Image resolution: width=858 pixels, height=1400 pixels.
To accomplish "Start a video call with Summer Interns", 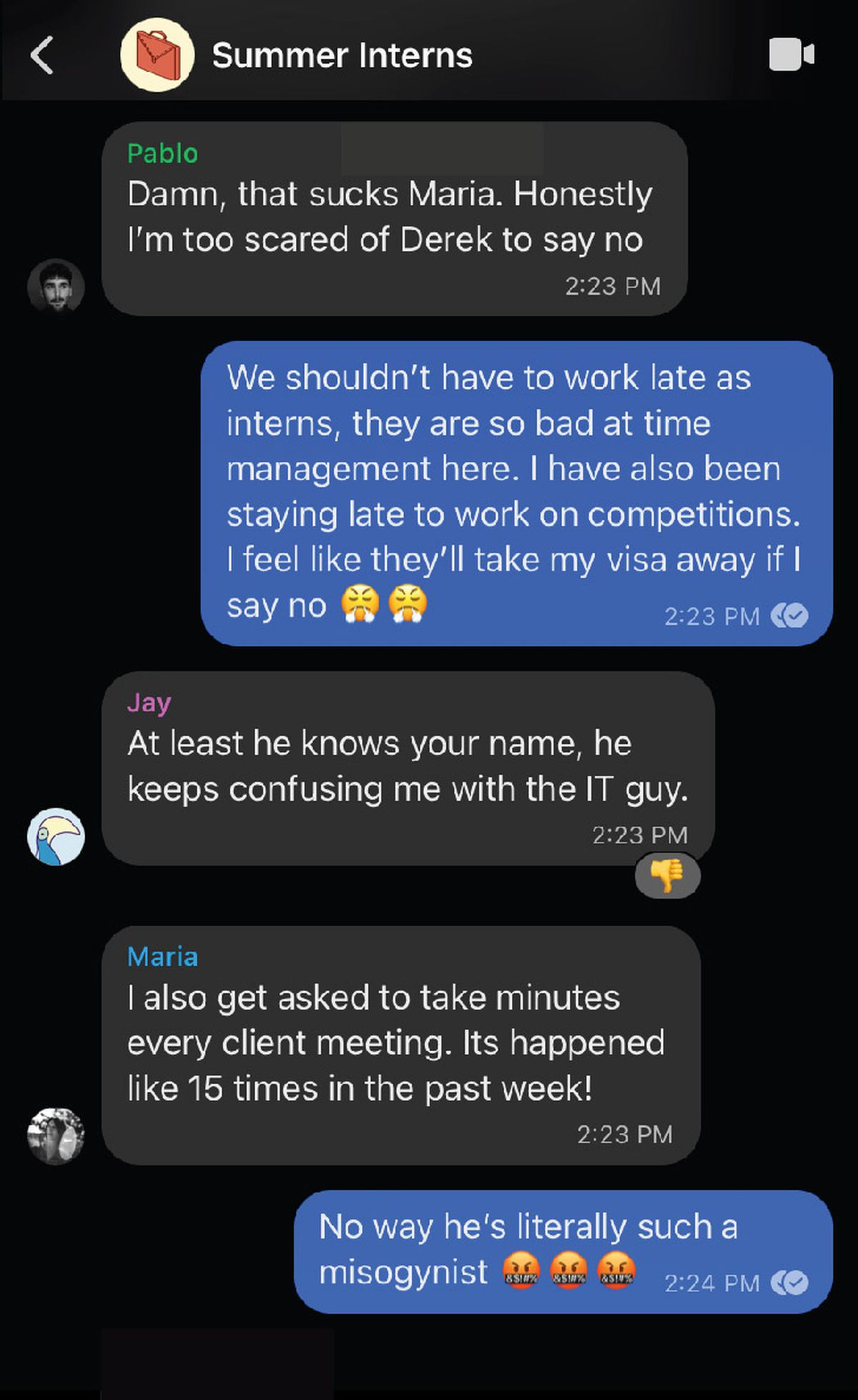I will pos(791,55).
